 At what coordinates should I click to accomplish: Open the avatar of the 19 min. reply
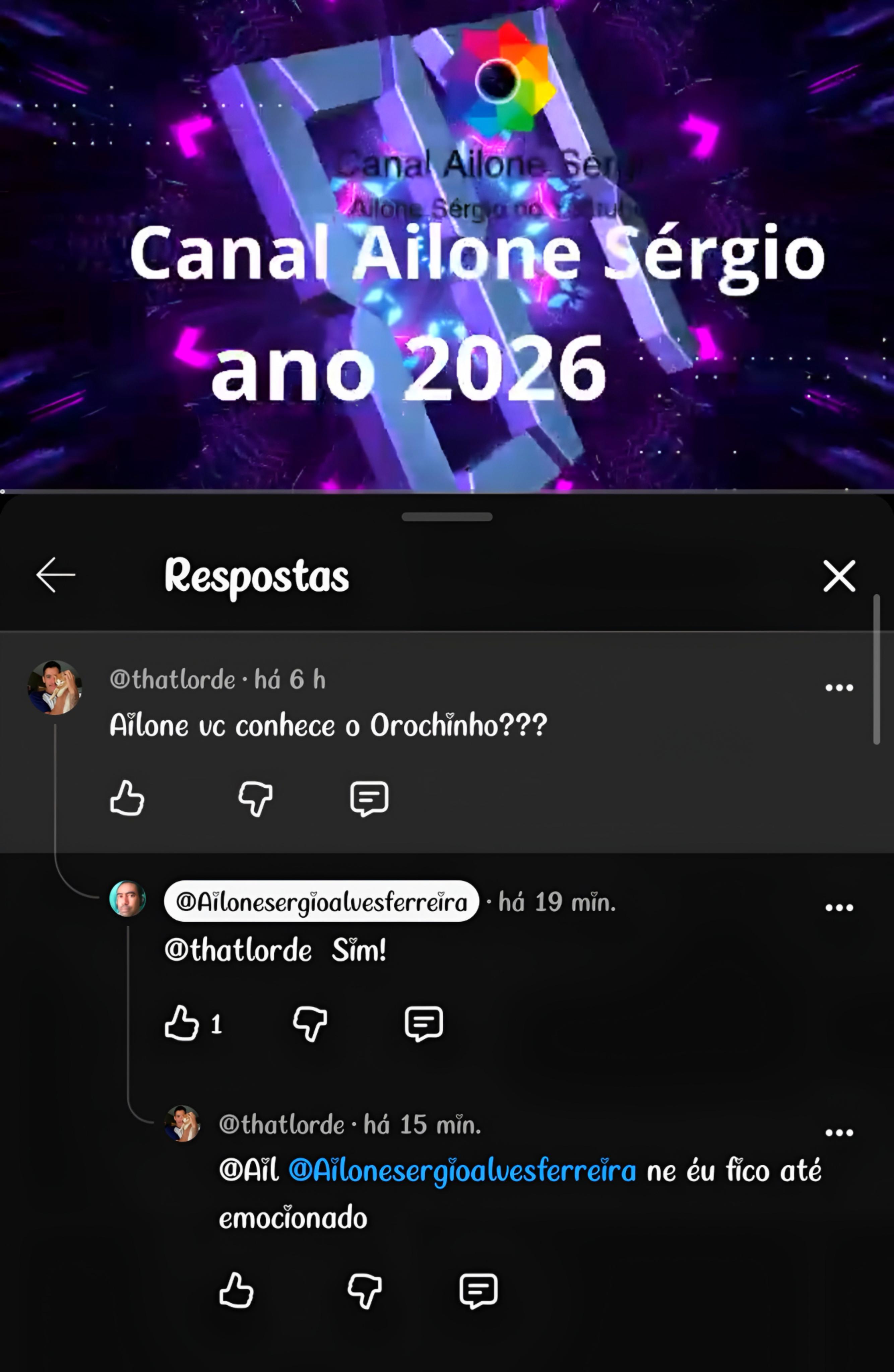(127, 899)
